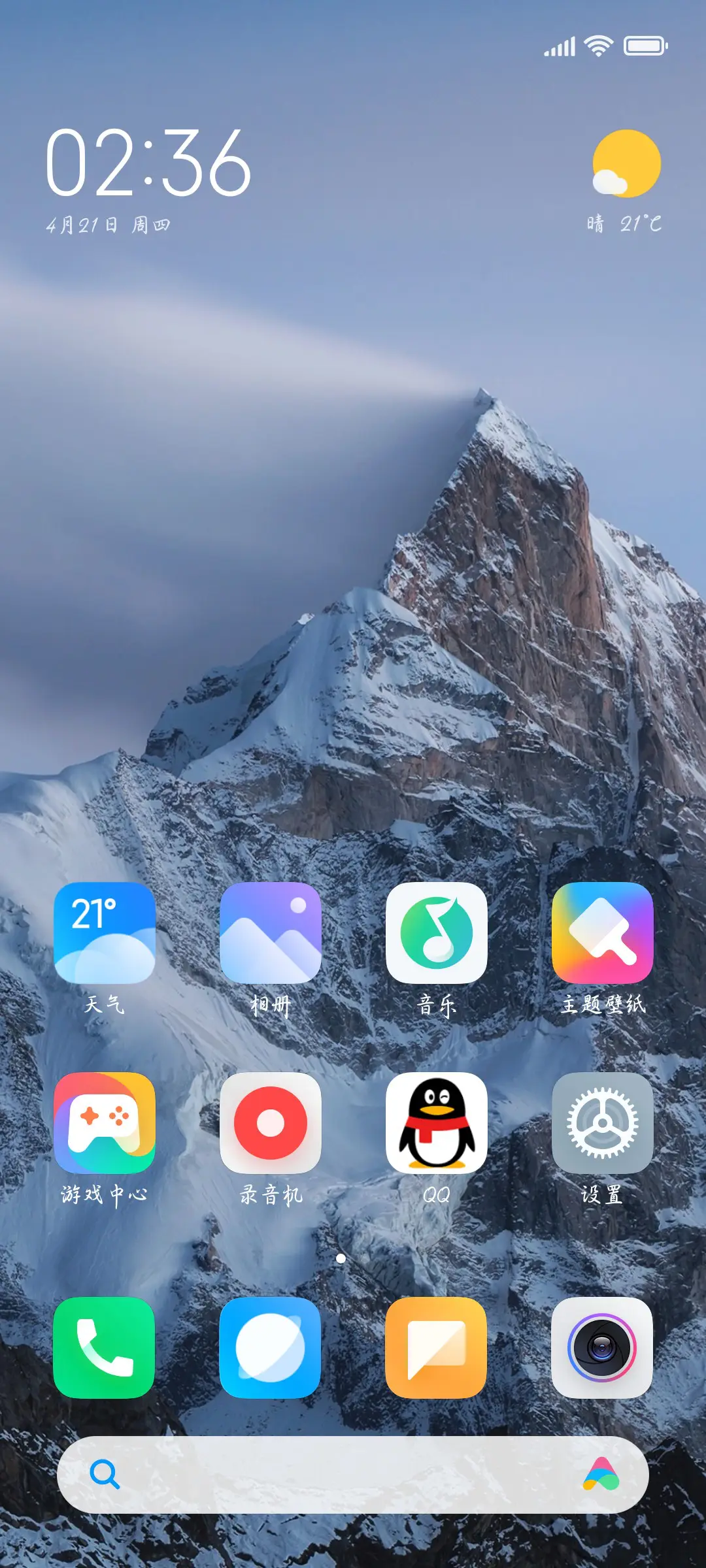Launch the 相册 gallery app
The height and width of the screenshot is (1568, 706).
point(271,932)
